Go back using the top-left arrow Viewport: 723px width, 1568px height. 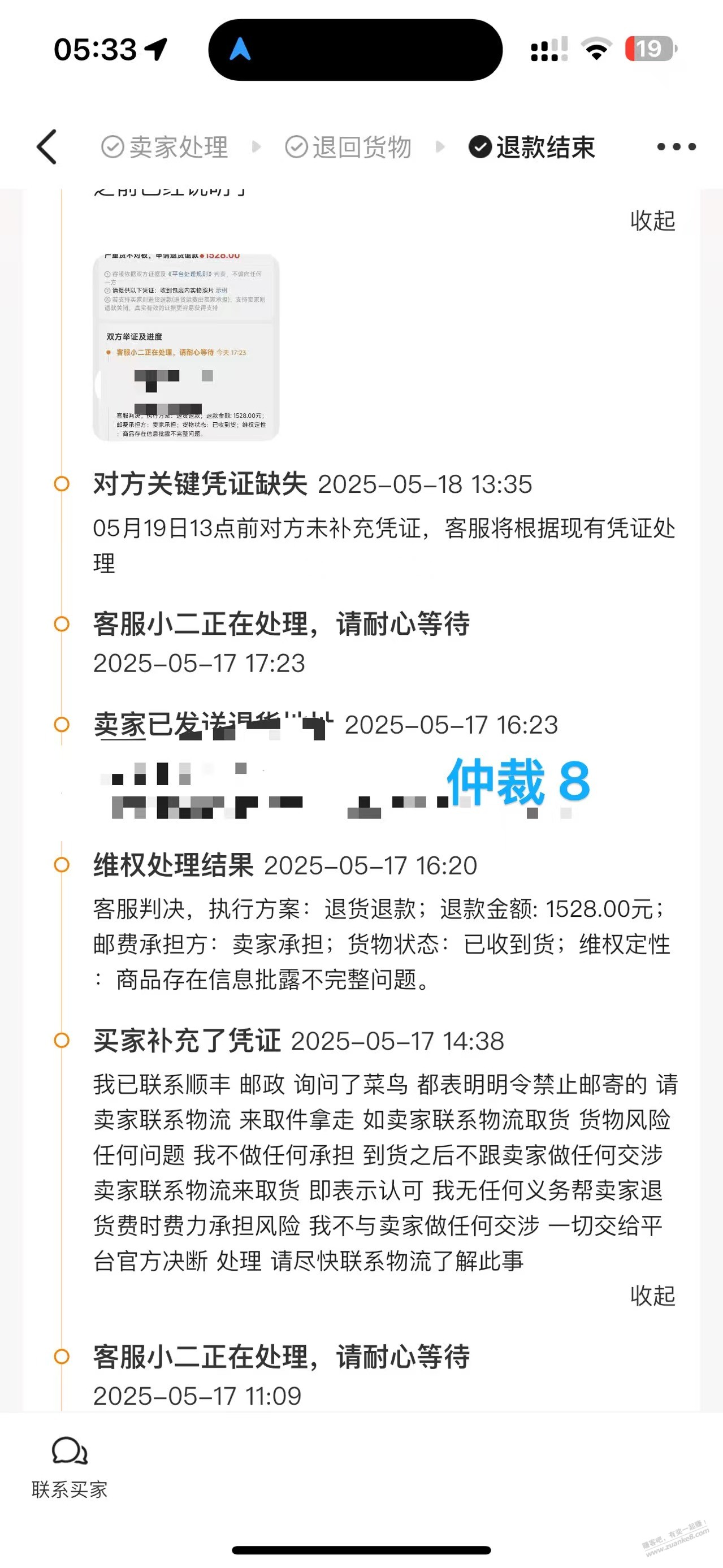[47, 147]
